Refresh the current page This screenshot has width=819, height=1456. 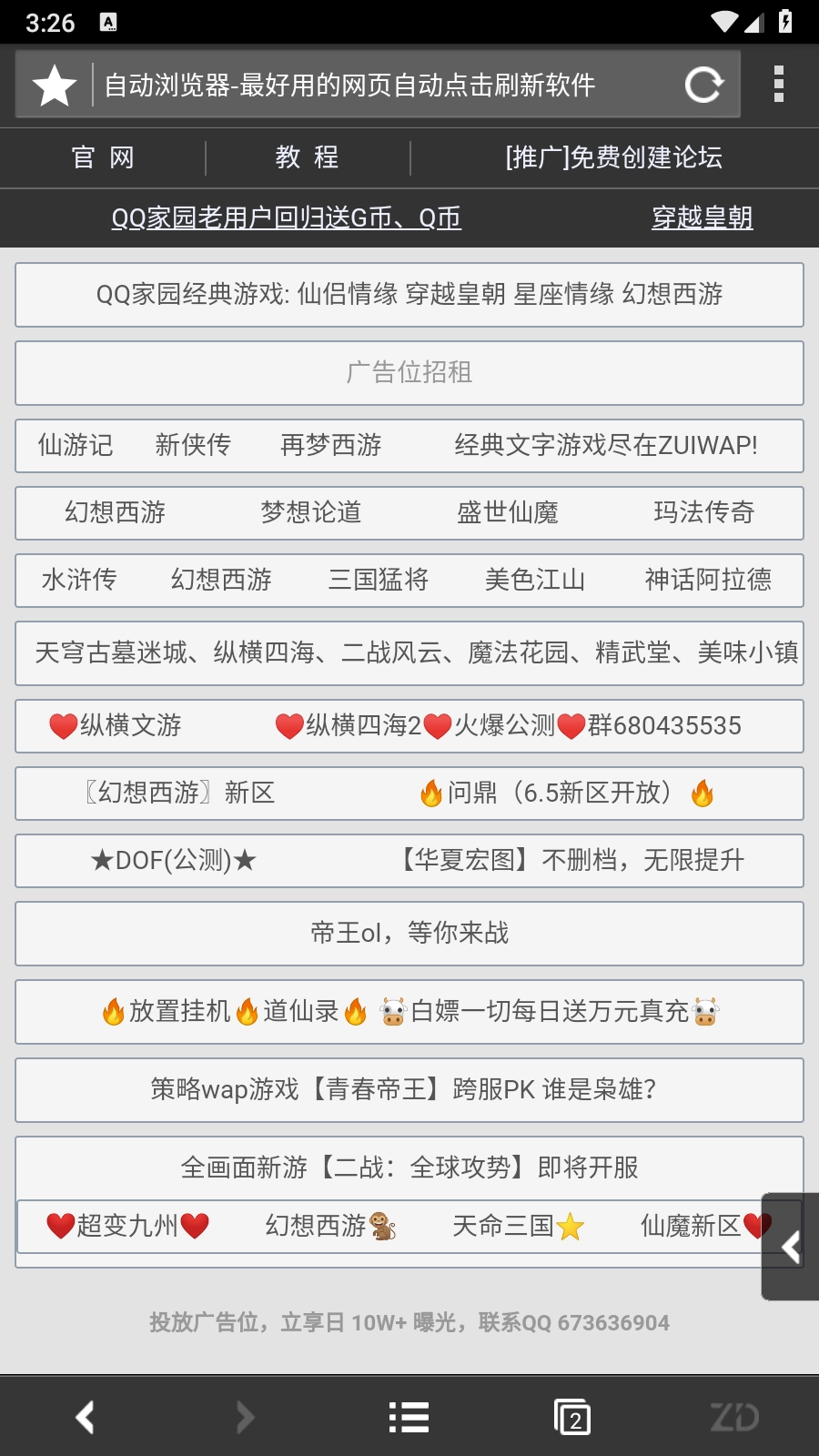(702, 86)
